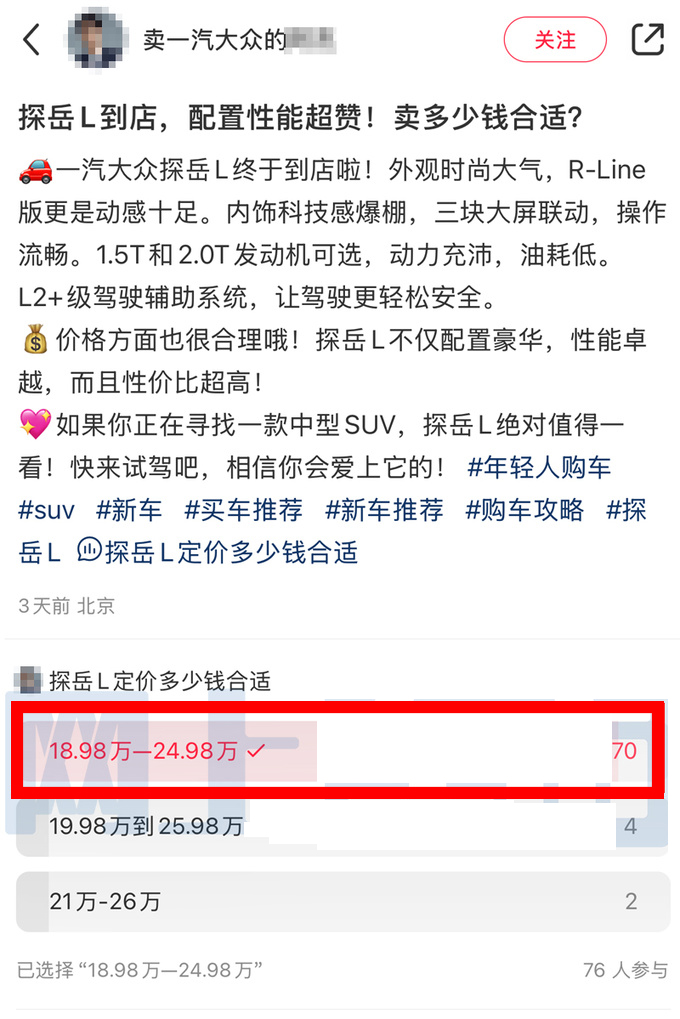Screen dimensions: 680x1019
Task: Open the #新车 hashtag
Action: click(x=129, y=510)
